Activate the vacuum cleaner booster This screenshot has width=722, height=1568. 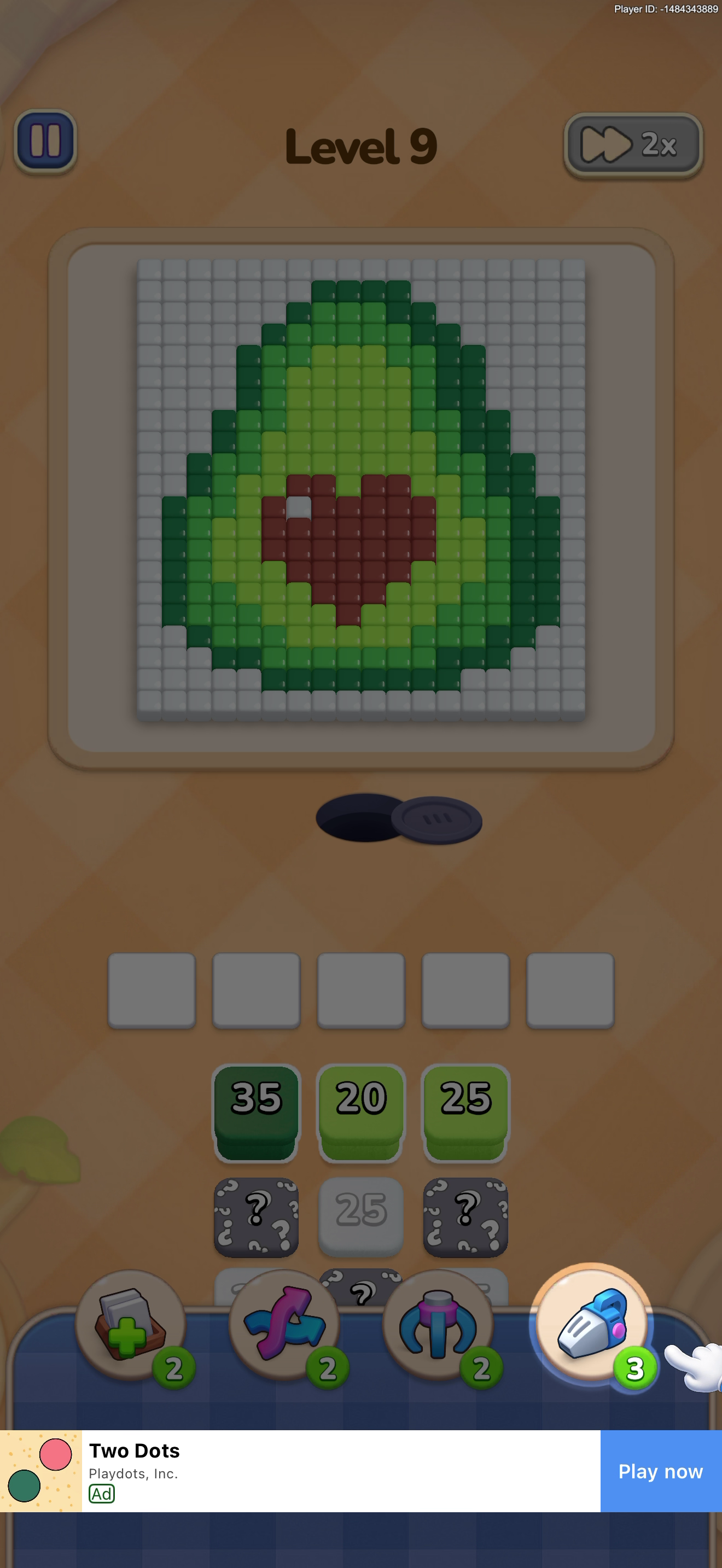pyautogui.click(x=592, y=1325)
